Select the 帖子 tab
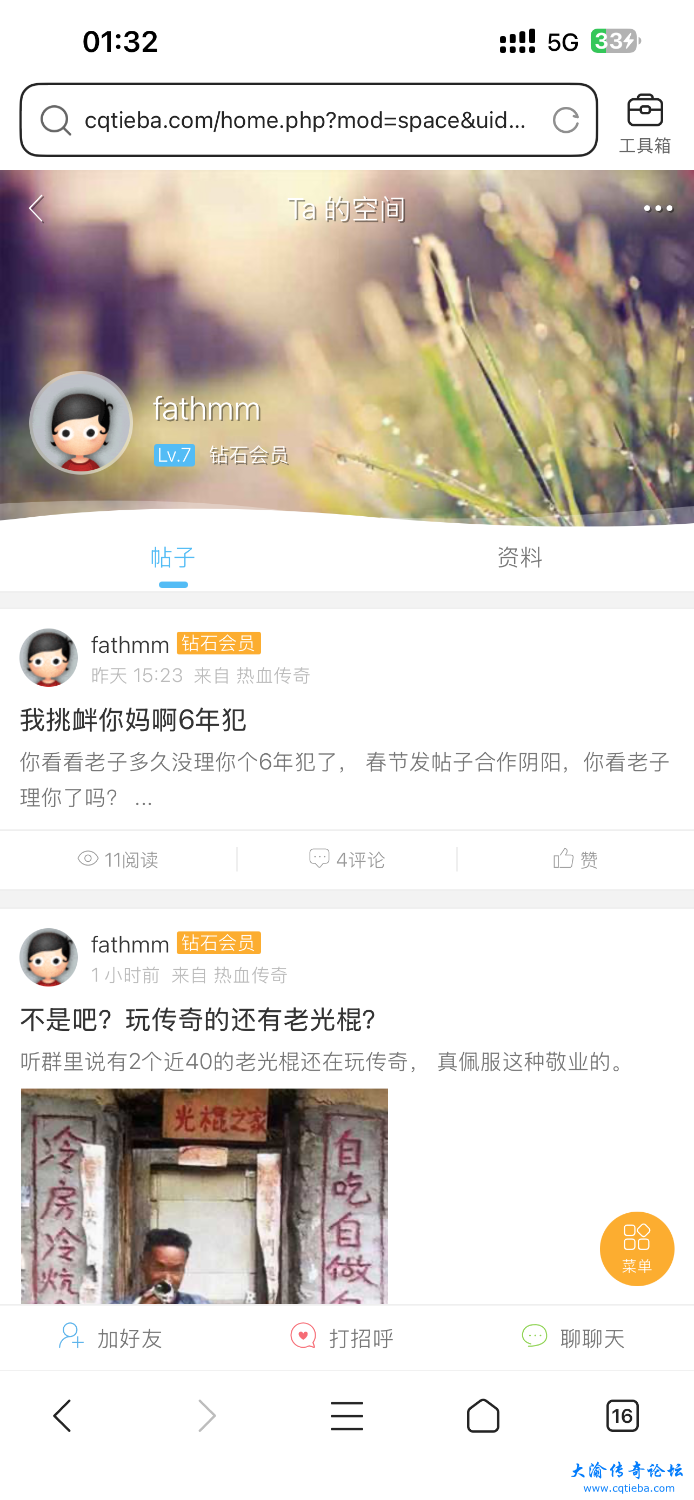 (x=172, y=558)
